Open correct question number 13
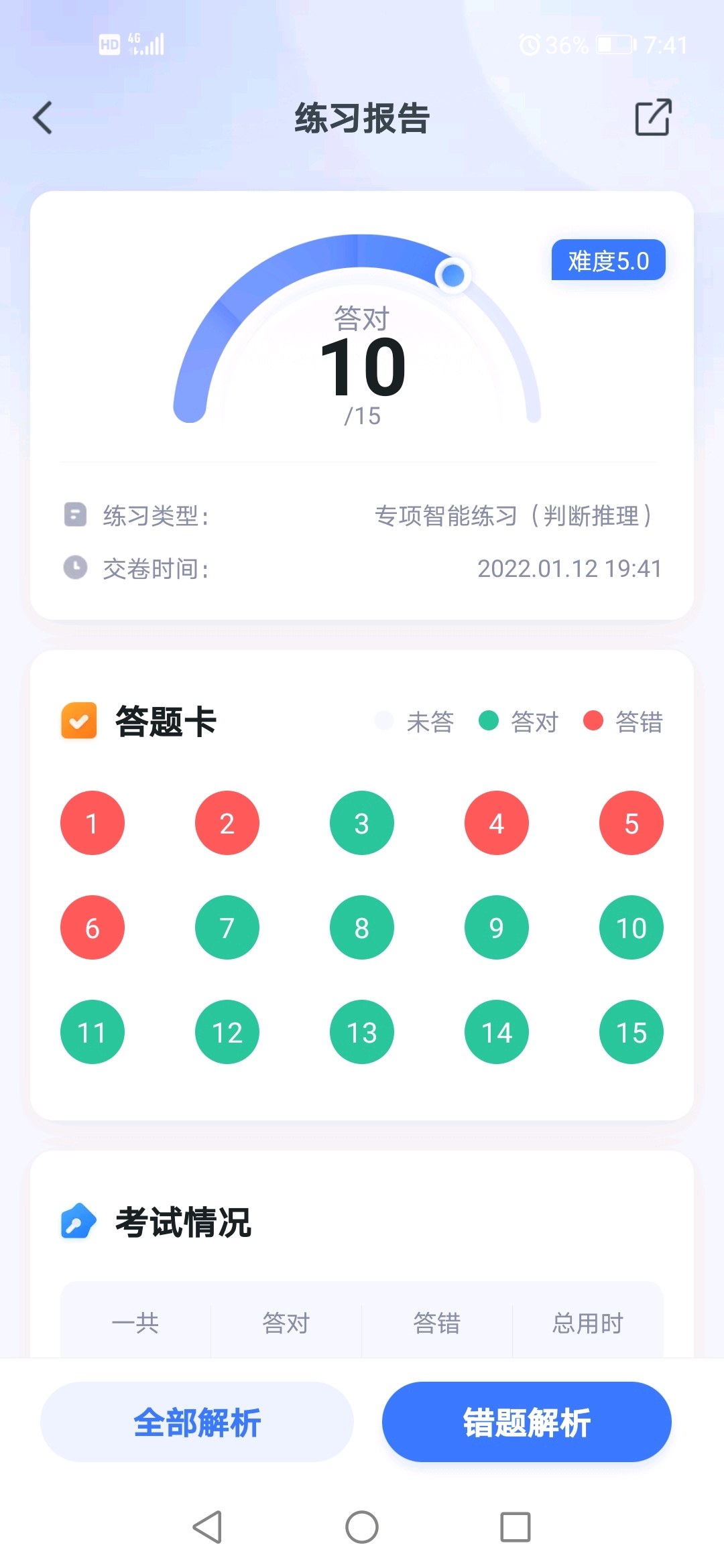This screenshot has width=724, height=1568. click(x=362, y=1032)
